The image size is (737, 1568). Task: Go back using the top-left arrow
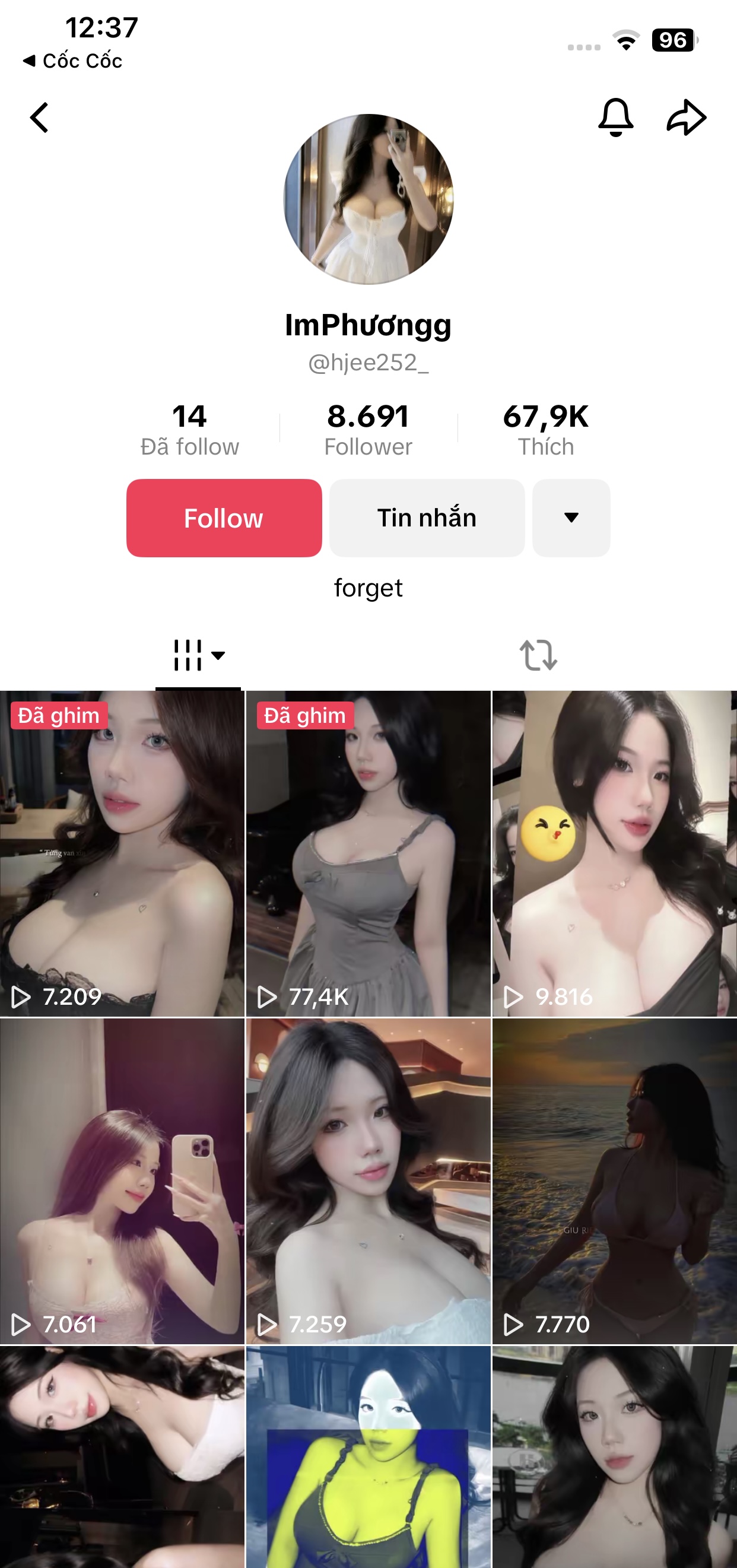click(x=40, y=118)
